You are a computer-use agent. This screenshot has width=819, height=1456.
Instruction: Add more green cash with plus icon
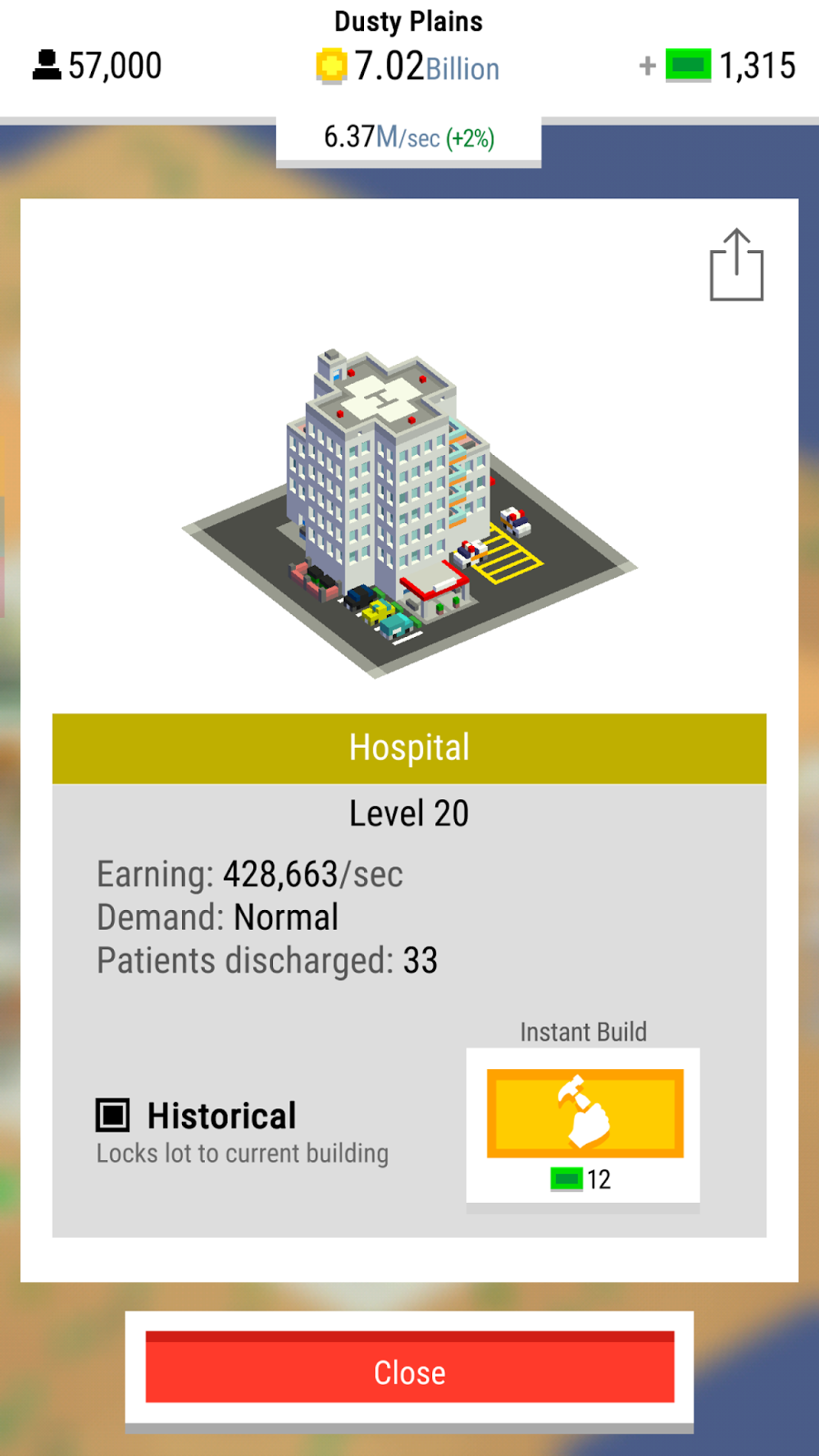coord(648,66)
